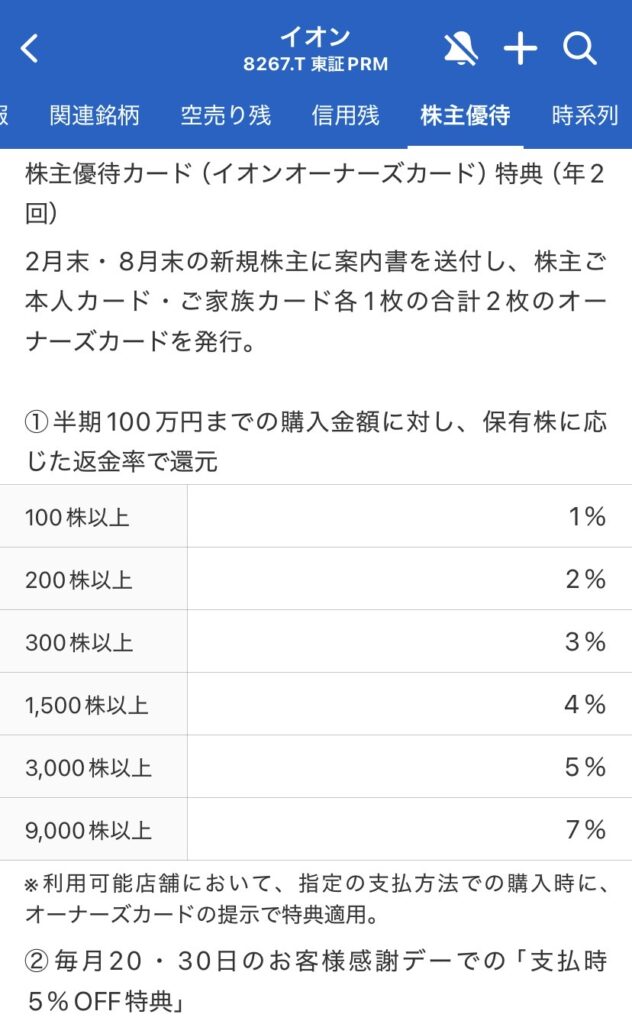Open the search magnifier

(580, 48)
